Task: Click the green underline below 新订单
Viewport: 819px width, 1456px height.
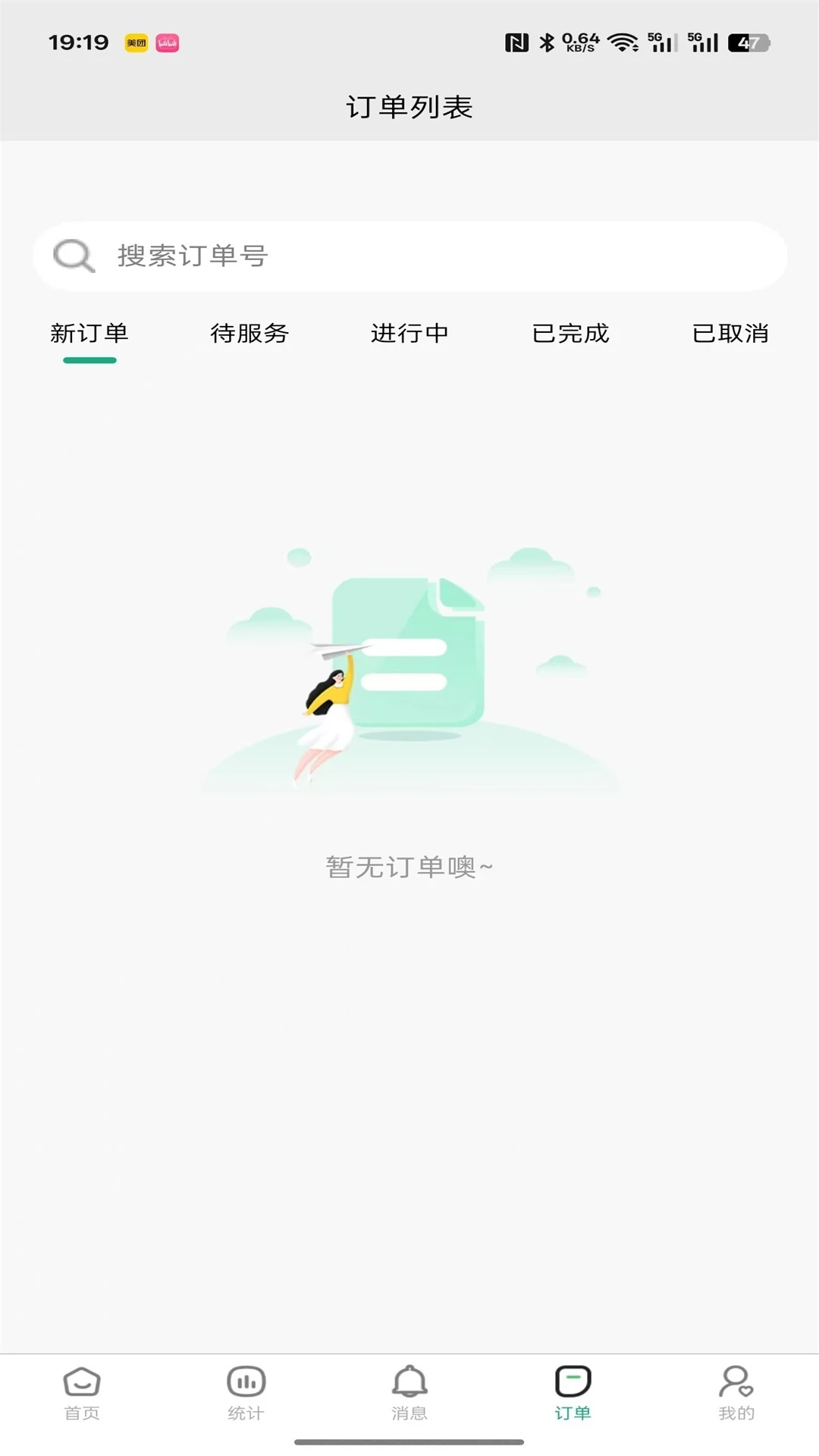Action: 90,362
